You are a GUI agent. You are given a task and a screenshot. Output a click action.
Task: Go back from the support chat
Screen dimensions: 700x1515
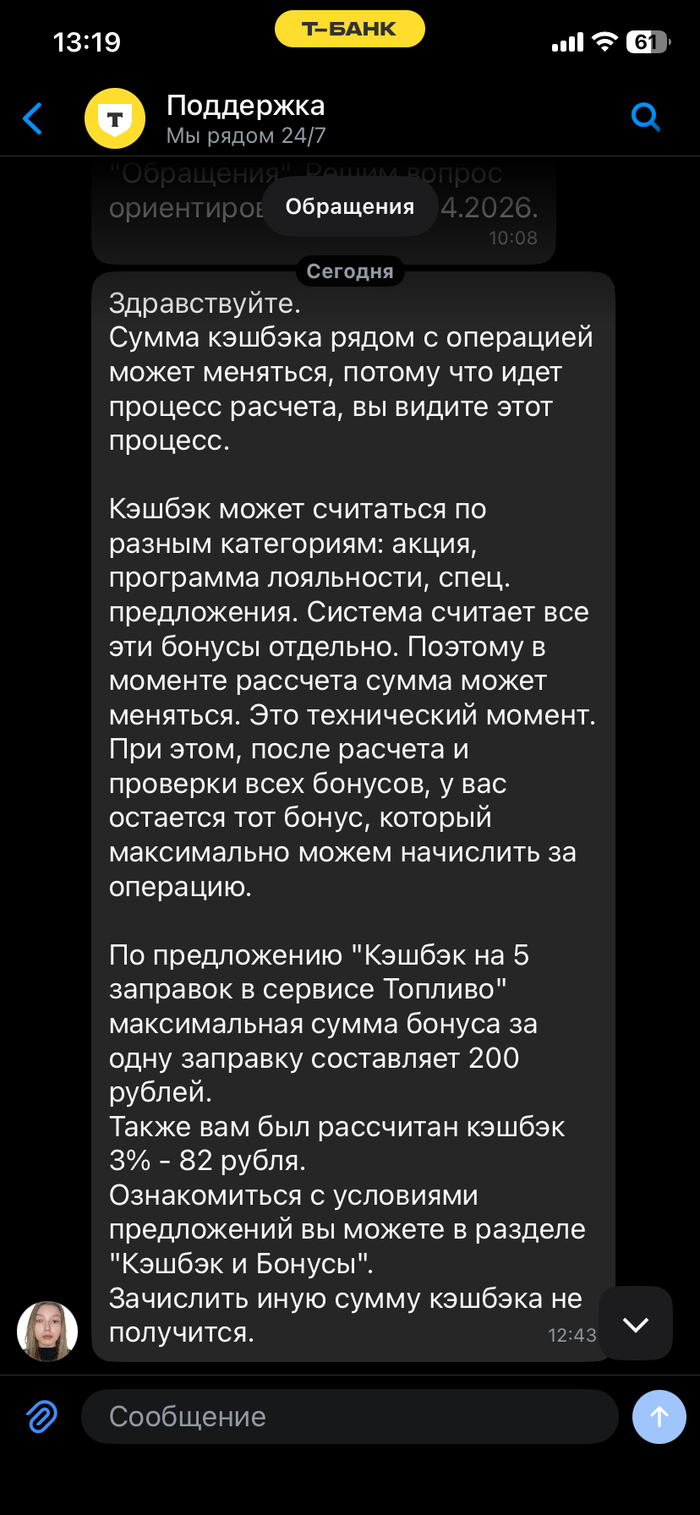(x=33, y=119)
